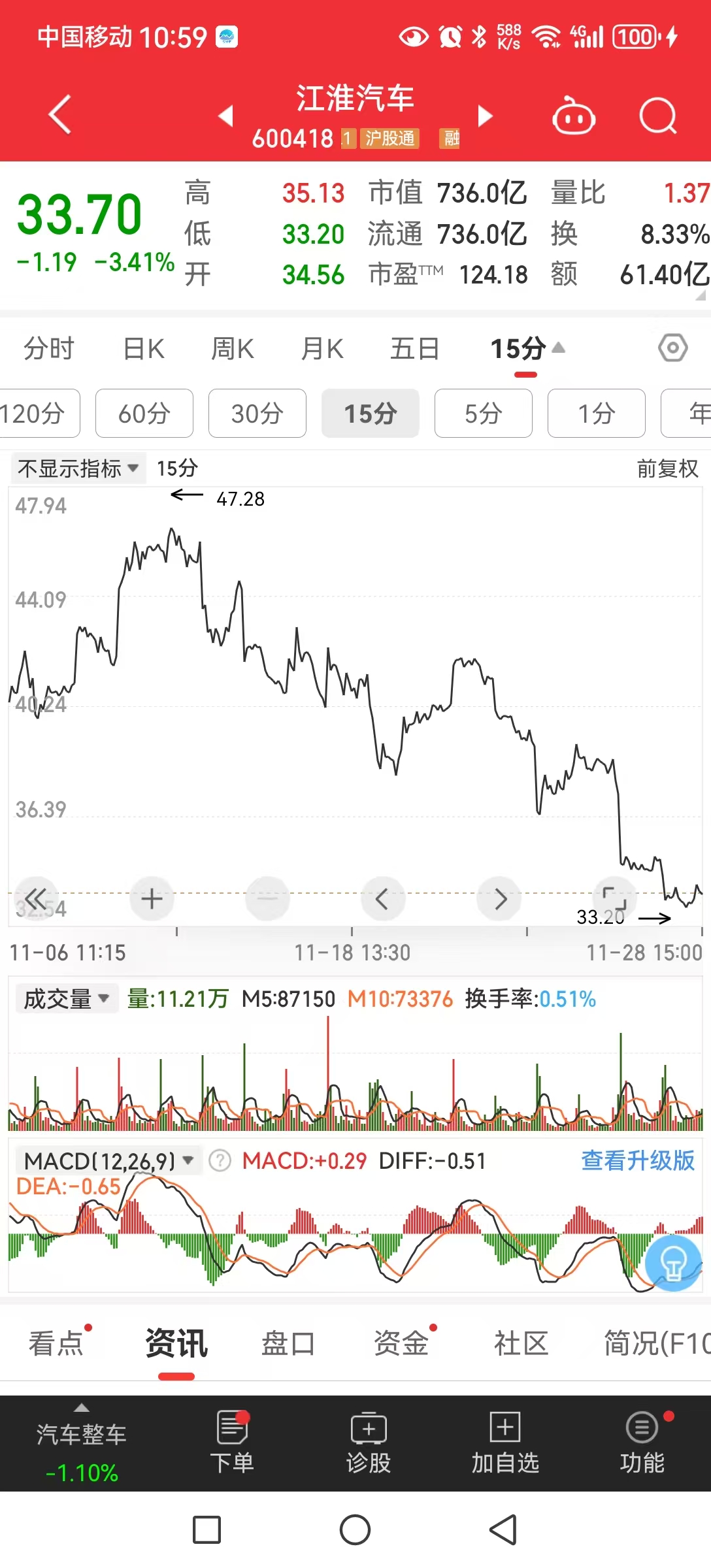Open the 功能 menu

pos(642,1443)
